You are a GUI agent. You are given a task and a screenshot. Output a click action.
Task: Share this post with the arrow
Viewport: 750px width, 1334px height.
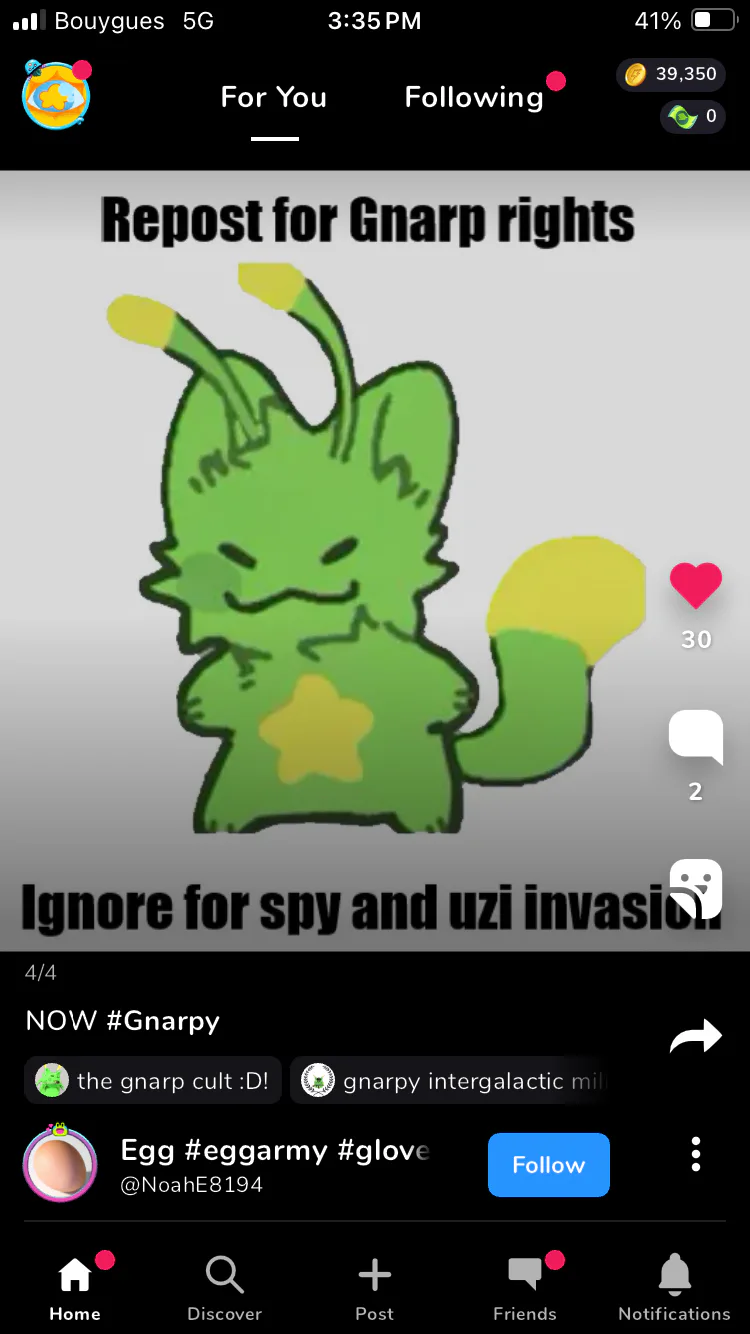pyautogui.click(x=696, y=1036)
